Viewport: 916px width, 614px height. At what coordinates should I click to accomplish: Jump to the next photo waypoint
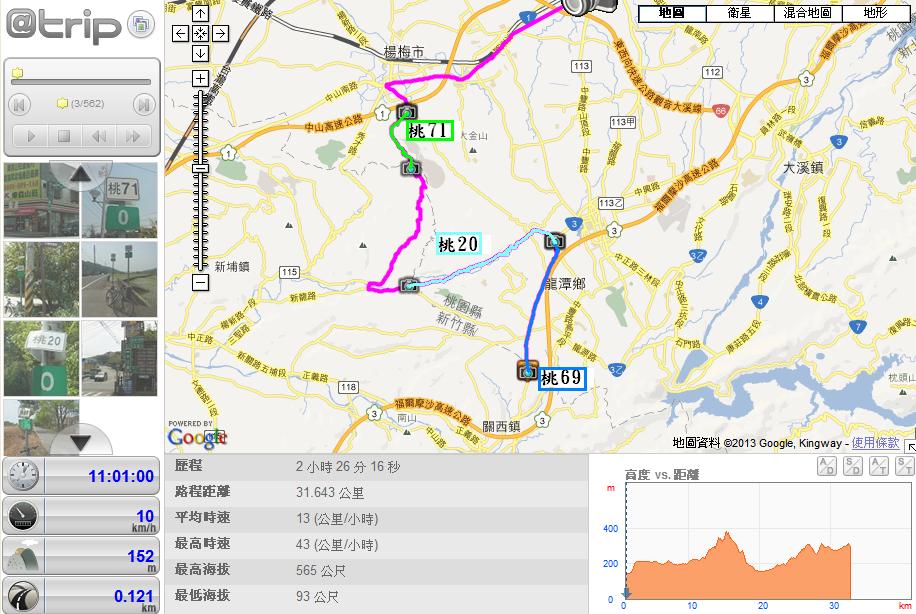pos(143,104)
